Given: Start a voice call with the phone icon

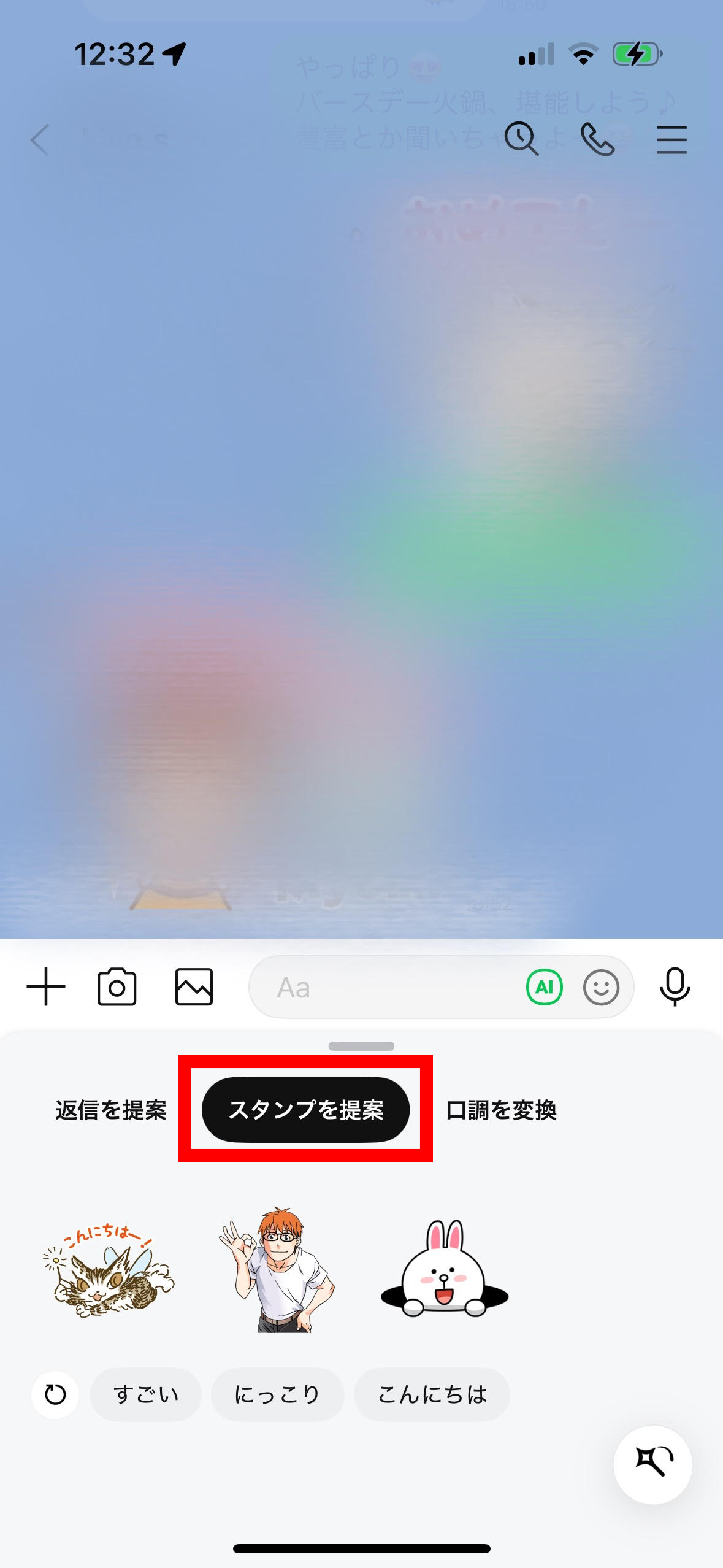Looking at the screenshot, I should click(597, 139).
